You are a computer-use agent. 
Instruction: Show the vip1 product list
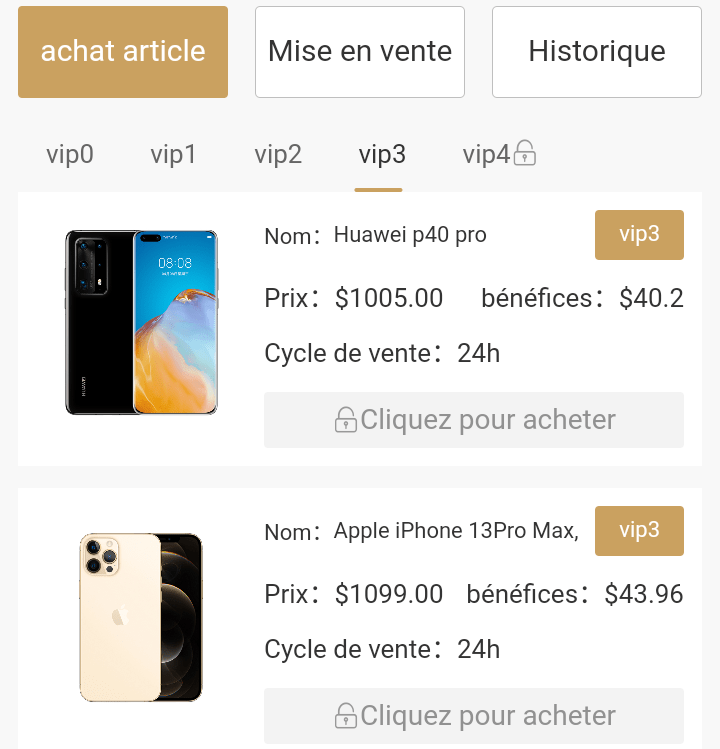pyautogui.click(x=174, y=155)
